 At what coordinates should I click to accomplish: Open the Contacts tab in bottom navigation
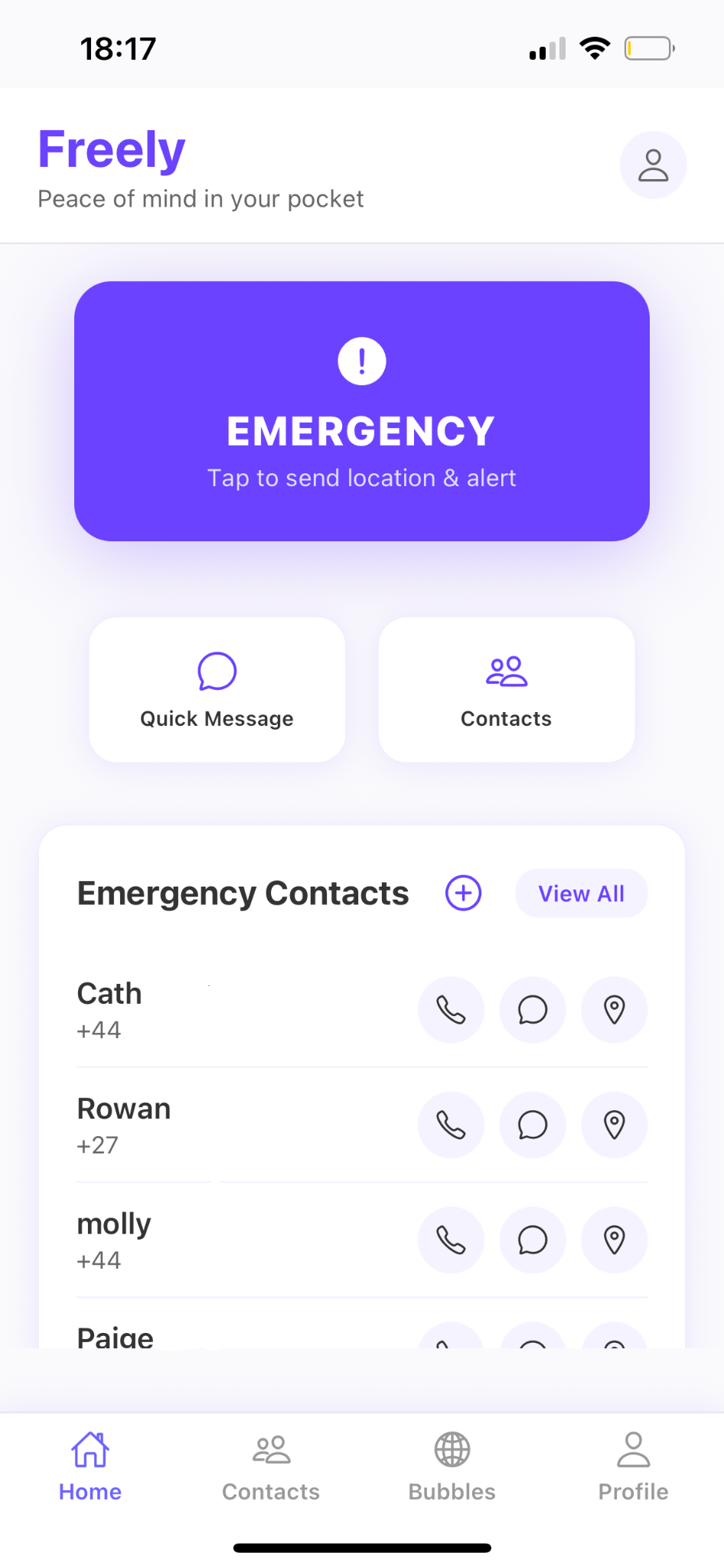pos(270,1465)
